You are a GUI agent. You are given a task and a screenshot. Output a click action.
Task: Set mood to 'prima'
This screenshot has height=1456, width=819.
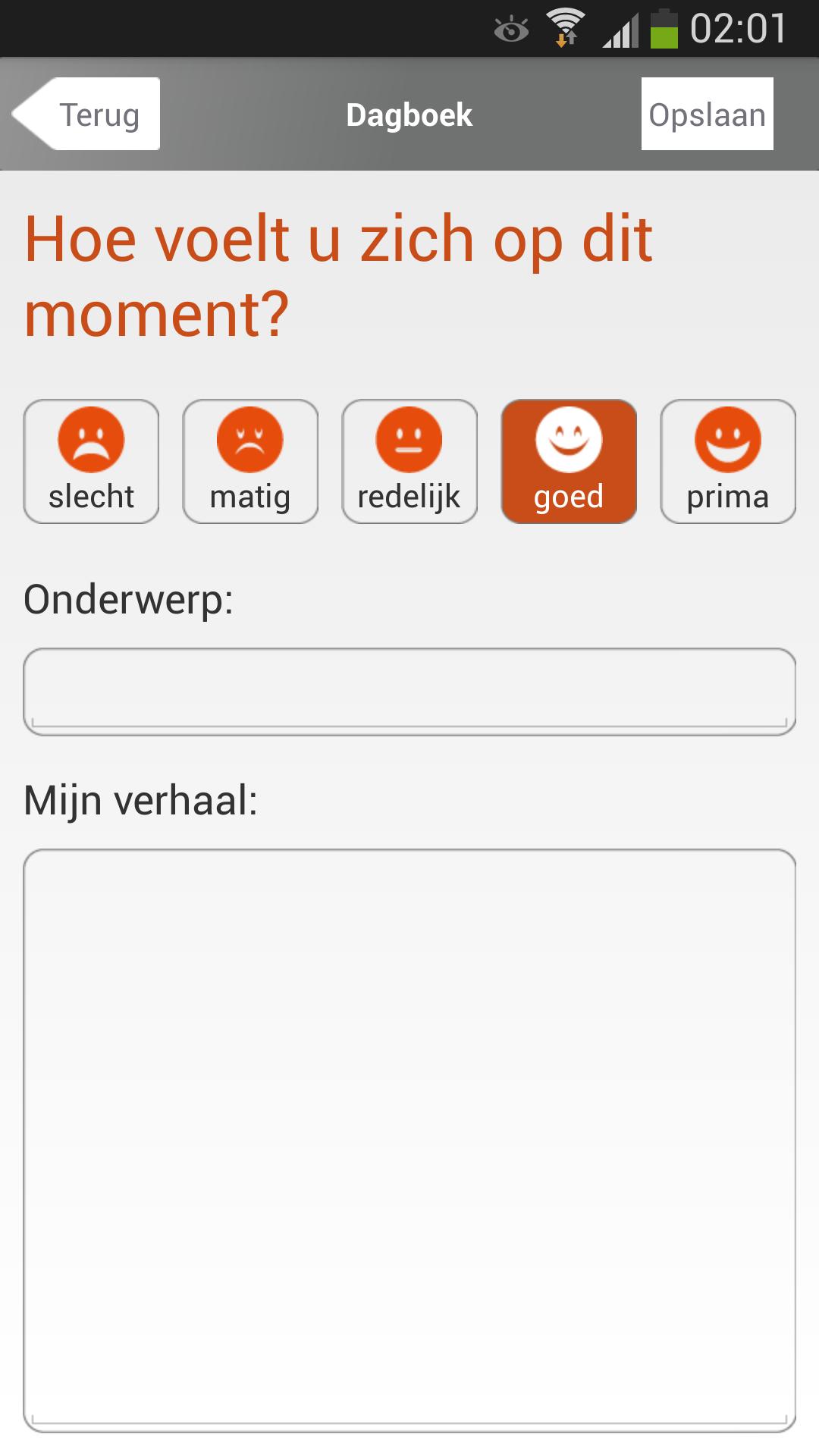pos(728,462)
